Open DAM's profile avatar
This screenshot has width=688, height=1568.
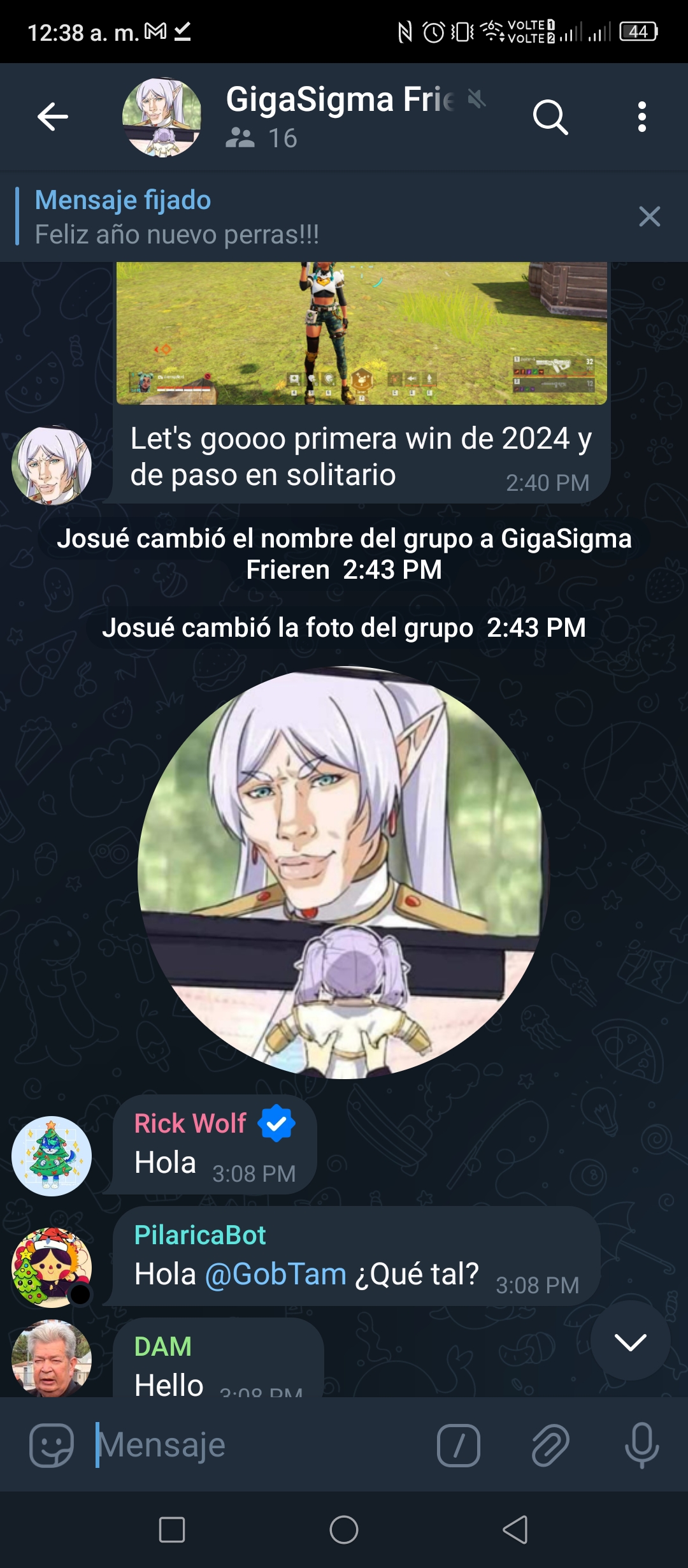[x=52, y=1358]
